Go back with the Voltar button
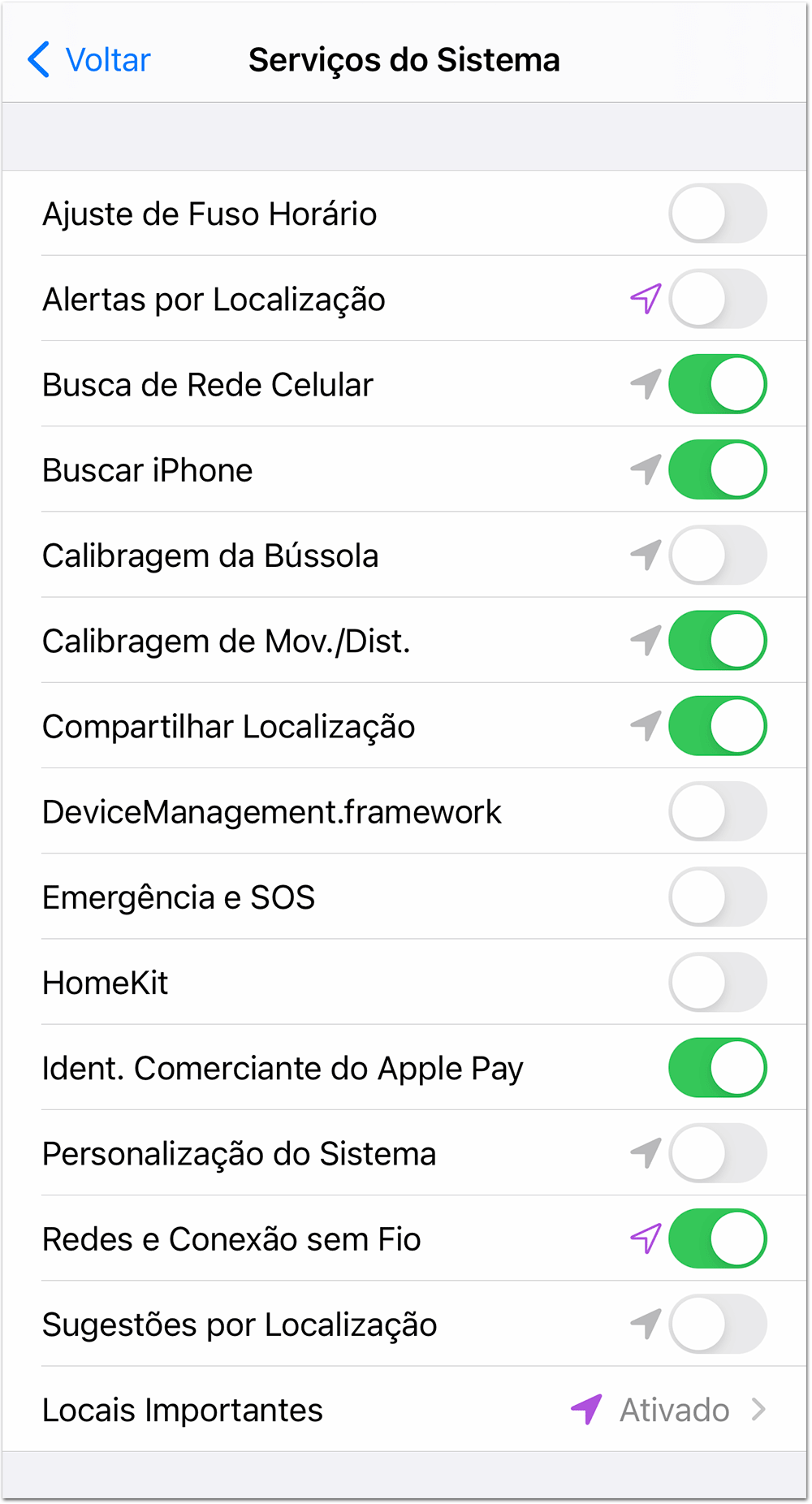The image size is (812, 1504). coord(89,60)
